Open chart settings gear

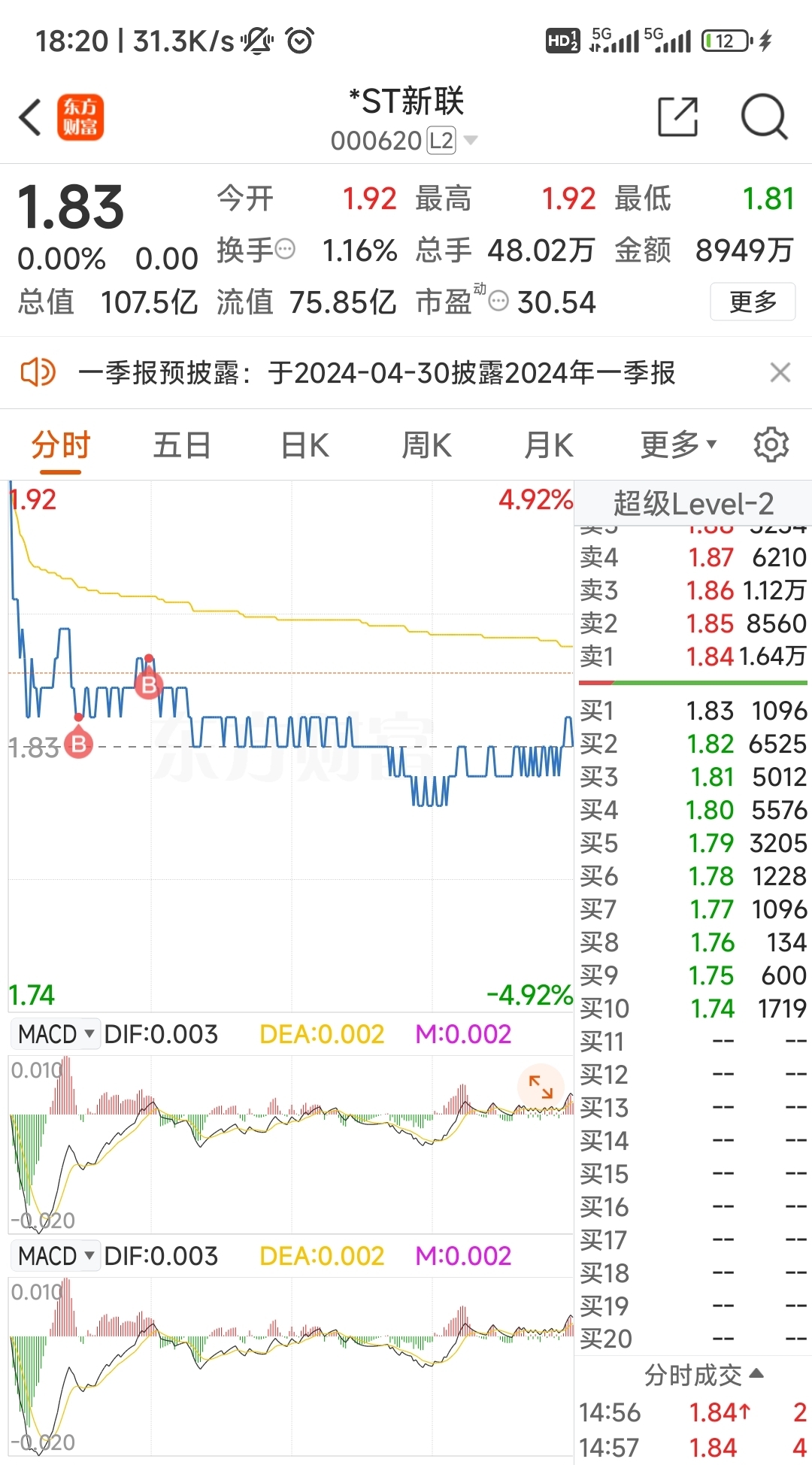[x=771, y=445]
